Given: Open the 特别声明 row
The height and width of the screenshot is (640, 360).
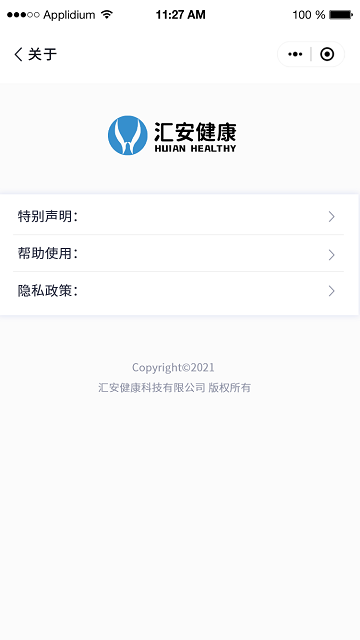Looking at the screenshot, I should click(180, 216).
